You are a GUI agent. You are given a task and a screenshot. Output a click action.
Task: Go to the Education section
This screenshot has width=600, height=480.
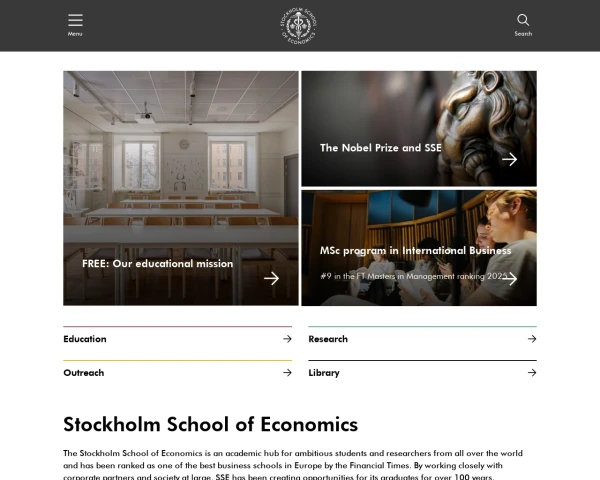pos(177,339)
